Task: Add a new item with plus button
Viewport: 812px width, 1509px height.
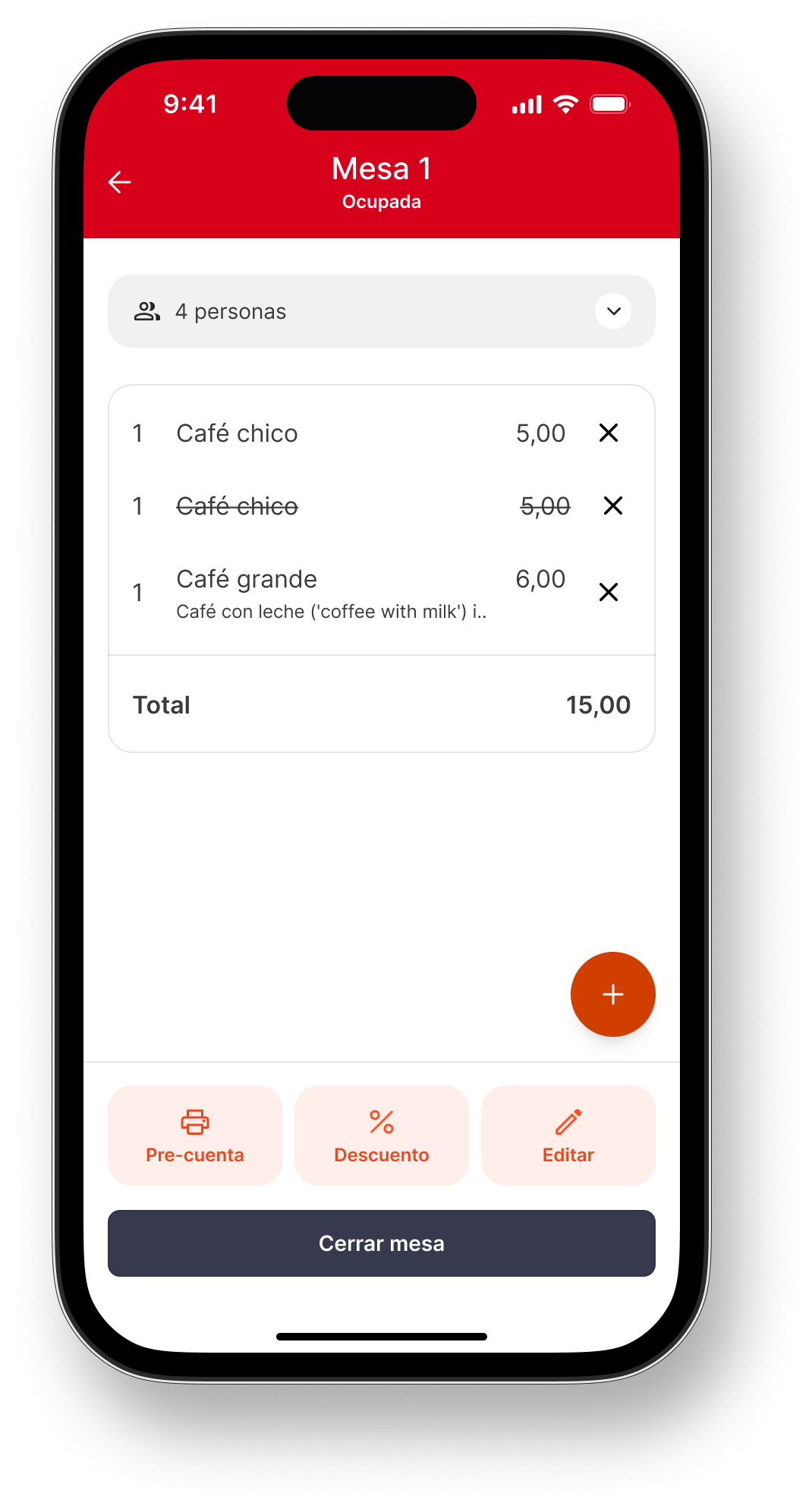Action: tap(613, 994)
